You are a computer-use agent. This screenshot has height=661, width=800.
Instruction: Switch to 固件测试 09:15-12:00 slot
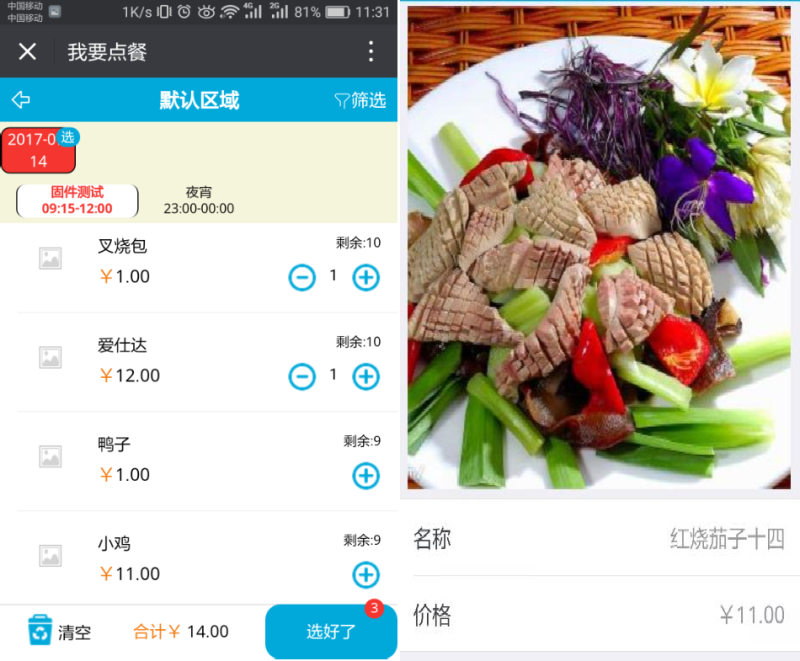(77, 200)
